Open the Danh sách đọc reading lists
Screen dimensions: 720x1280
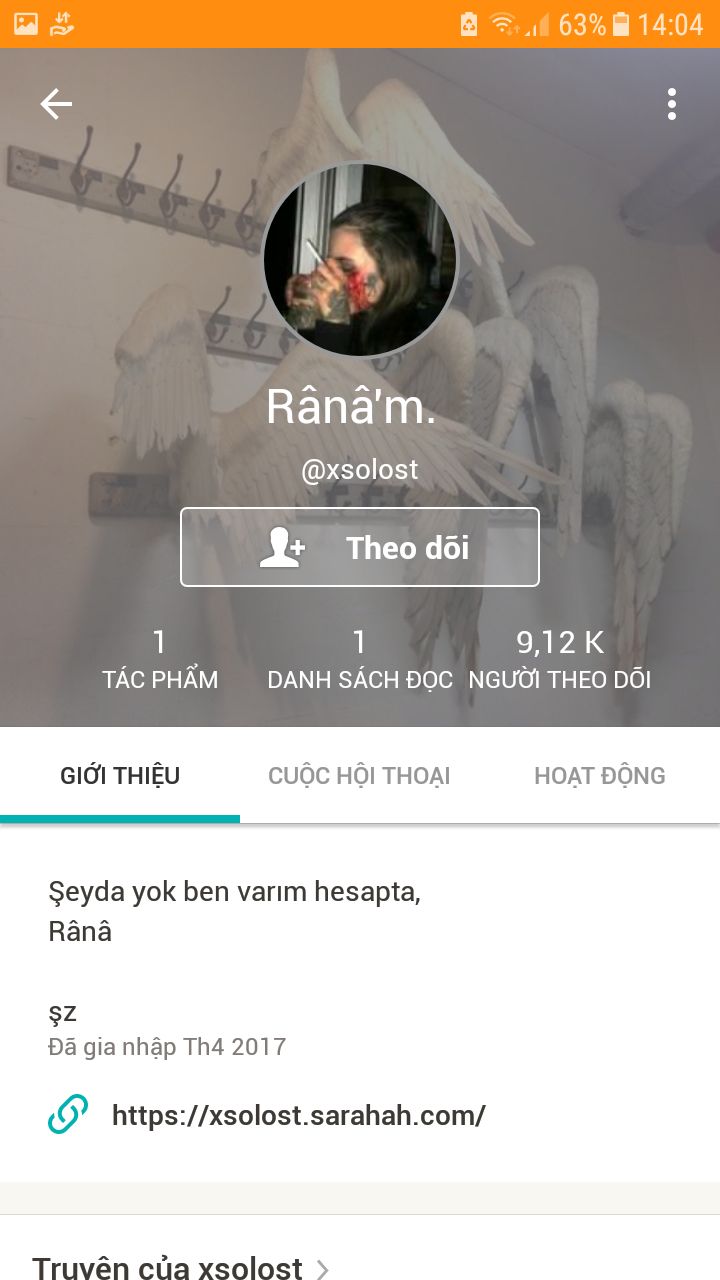360,660
